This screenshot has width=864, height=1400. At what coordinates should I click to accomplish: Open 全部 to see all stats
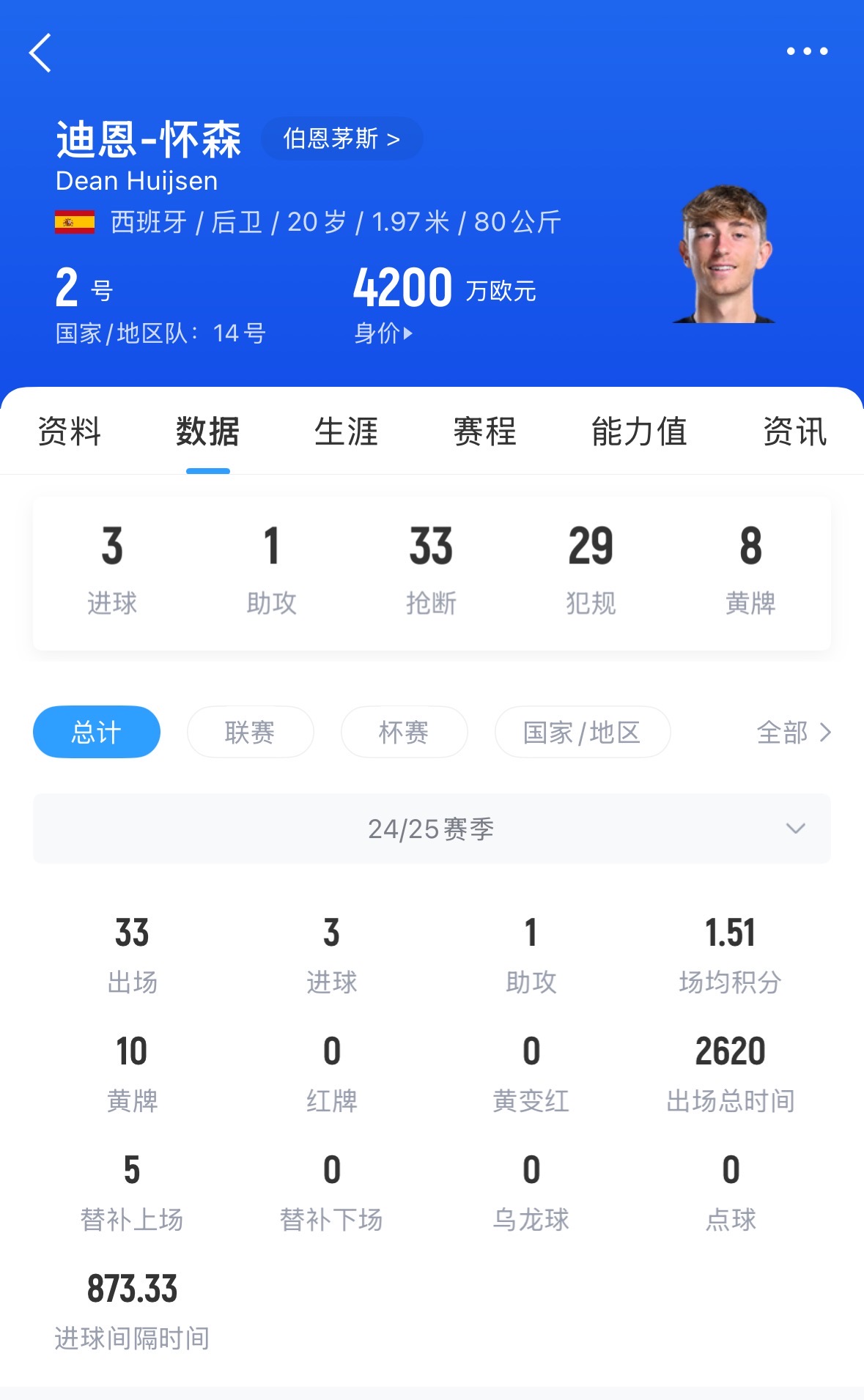point(794,732)
